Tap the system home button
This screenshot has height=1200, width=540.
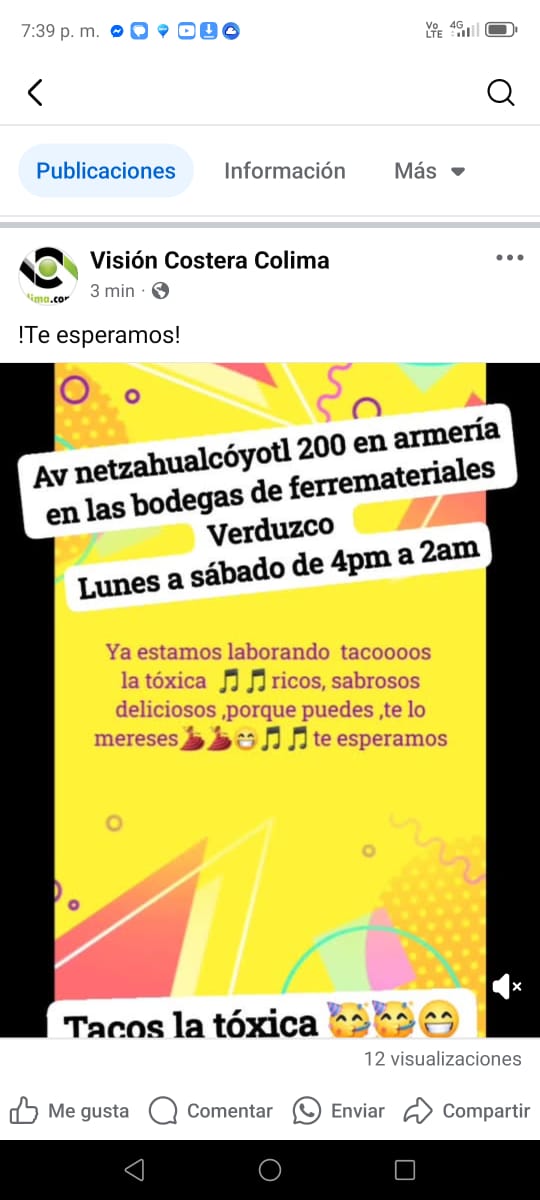(x=270, y=1170)
